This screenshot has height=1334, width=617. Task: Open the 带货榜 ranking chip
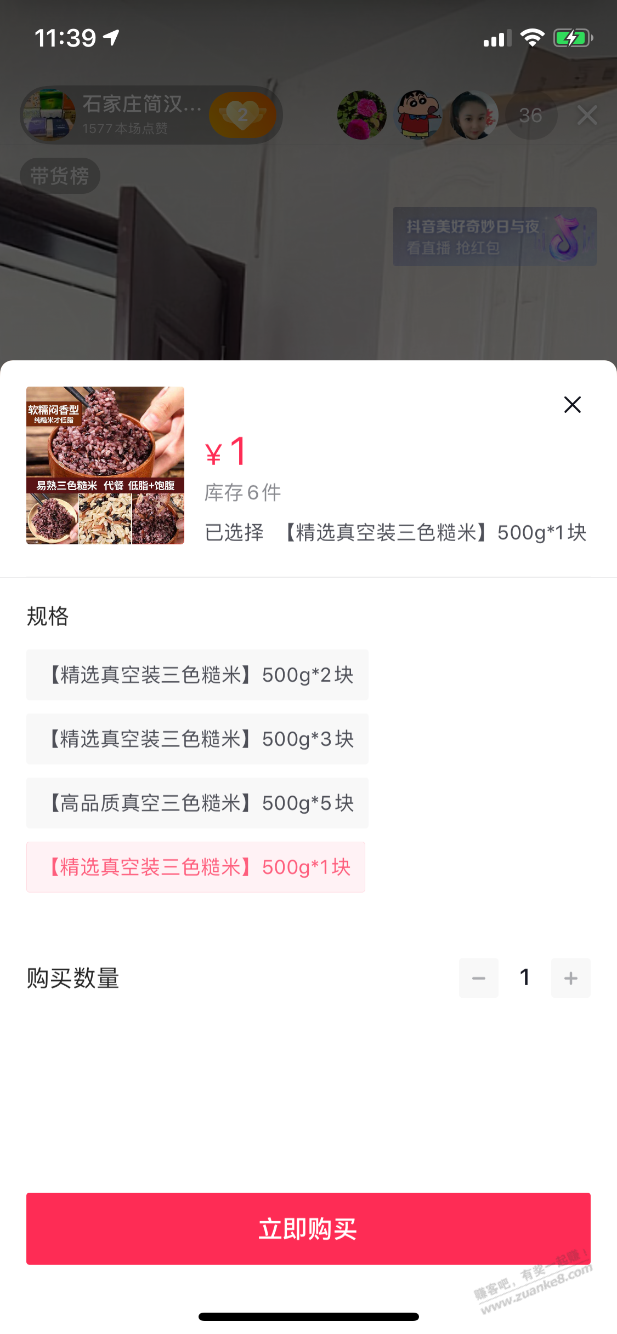click(59, 177)
